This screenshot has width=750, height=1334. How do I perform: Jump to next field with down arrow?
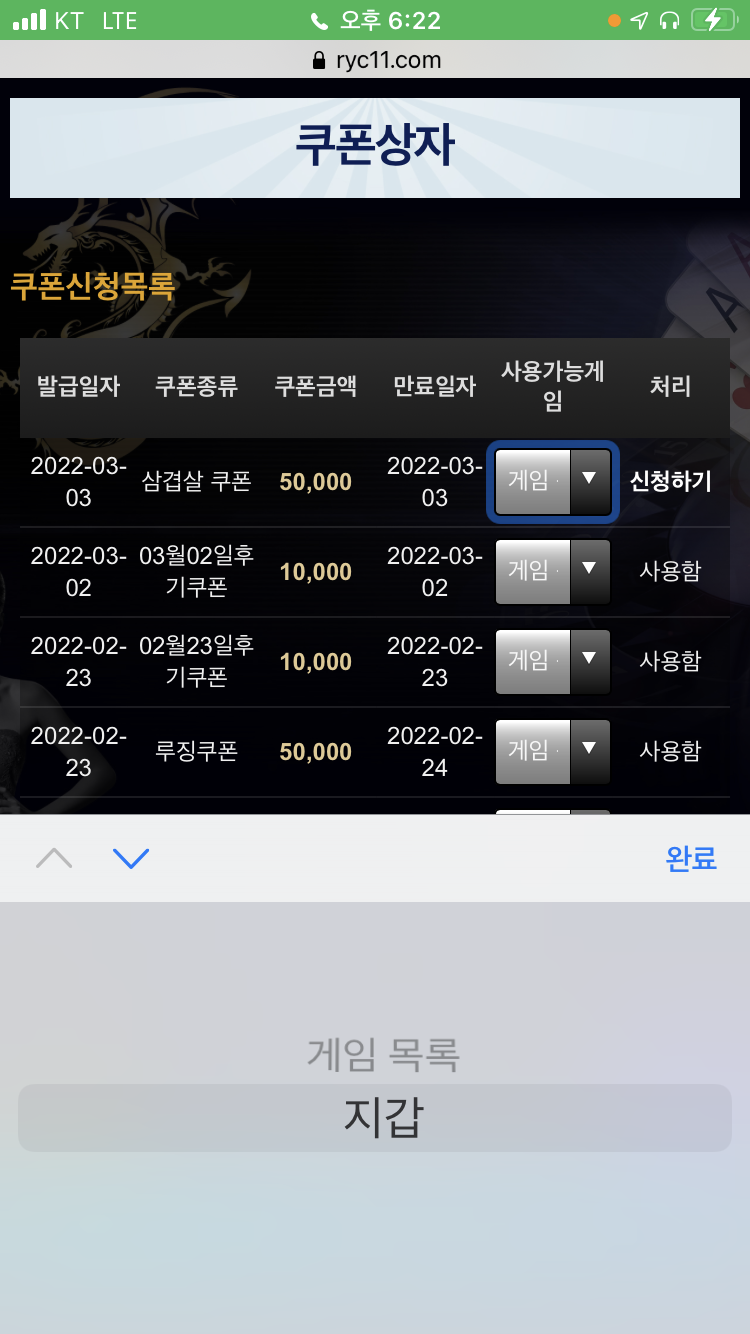[131, 858]
